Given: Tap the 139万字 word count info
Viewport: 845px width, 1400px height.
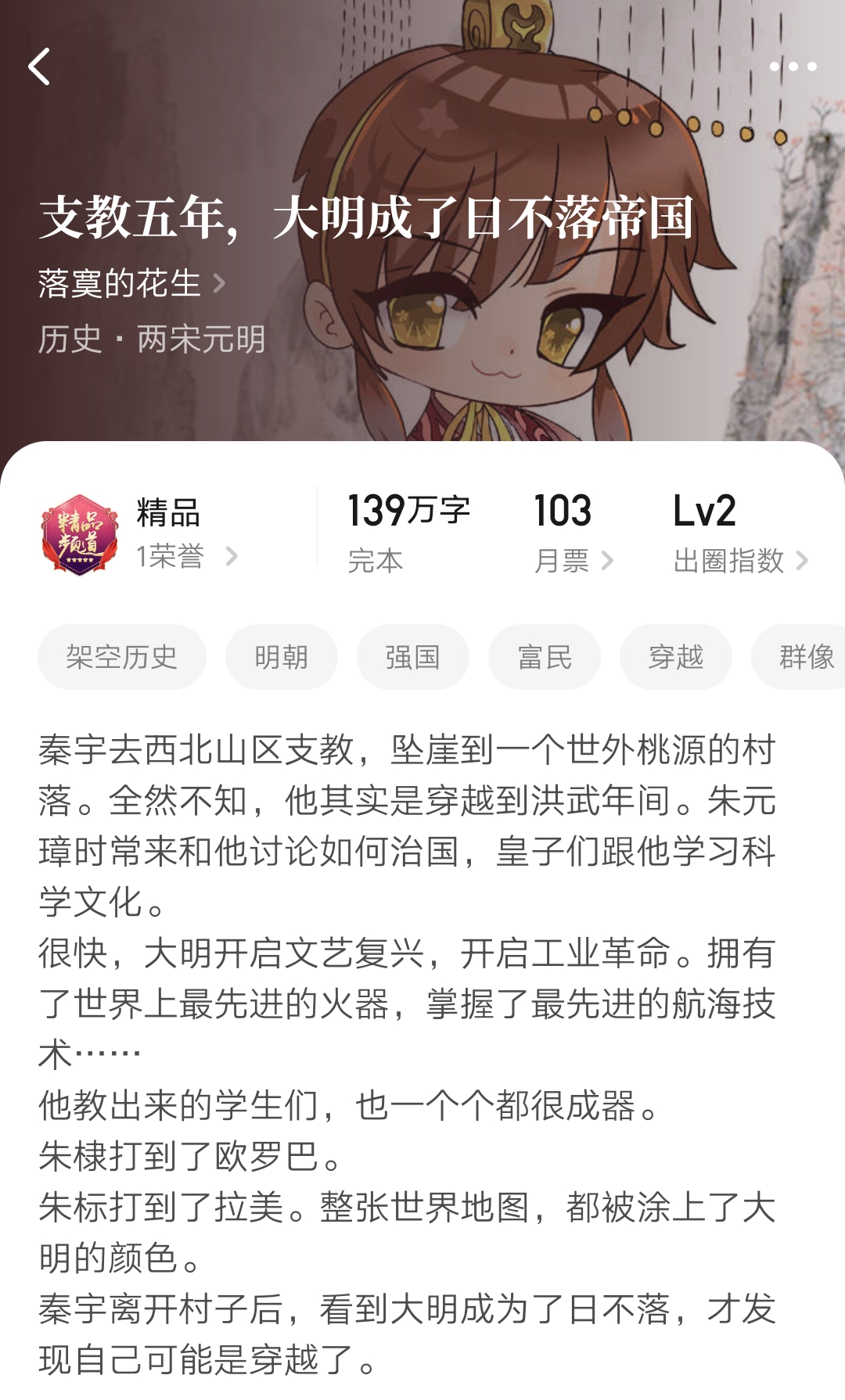Looking at the screenshot, I should coord(408,512).
